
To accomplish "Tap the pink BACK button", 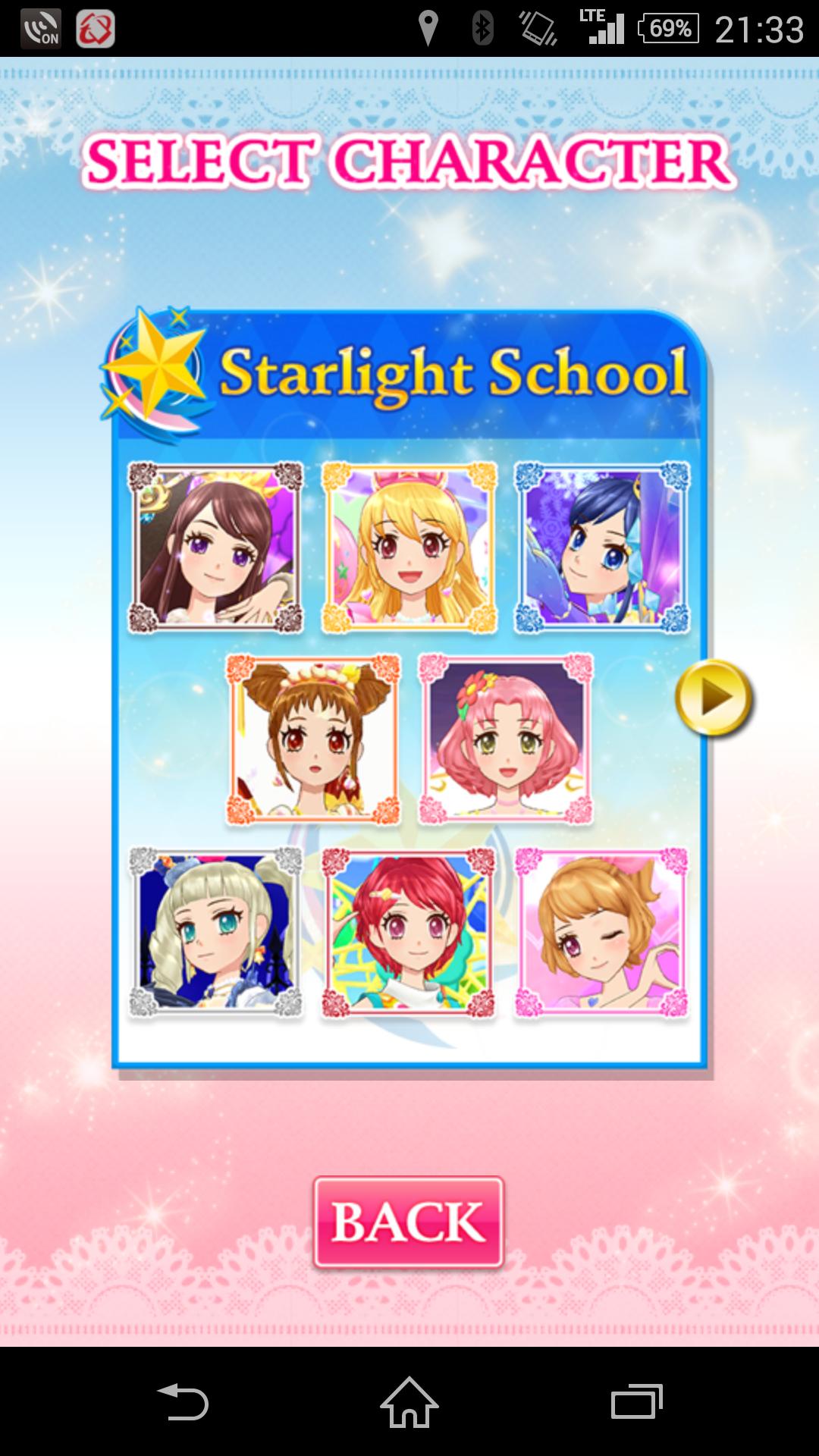I will coord(409,1222).
